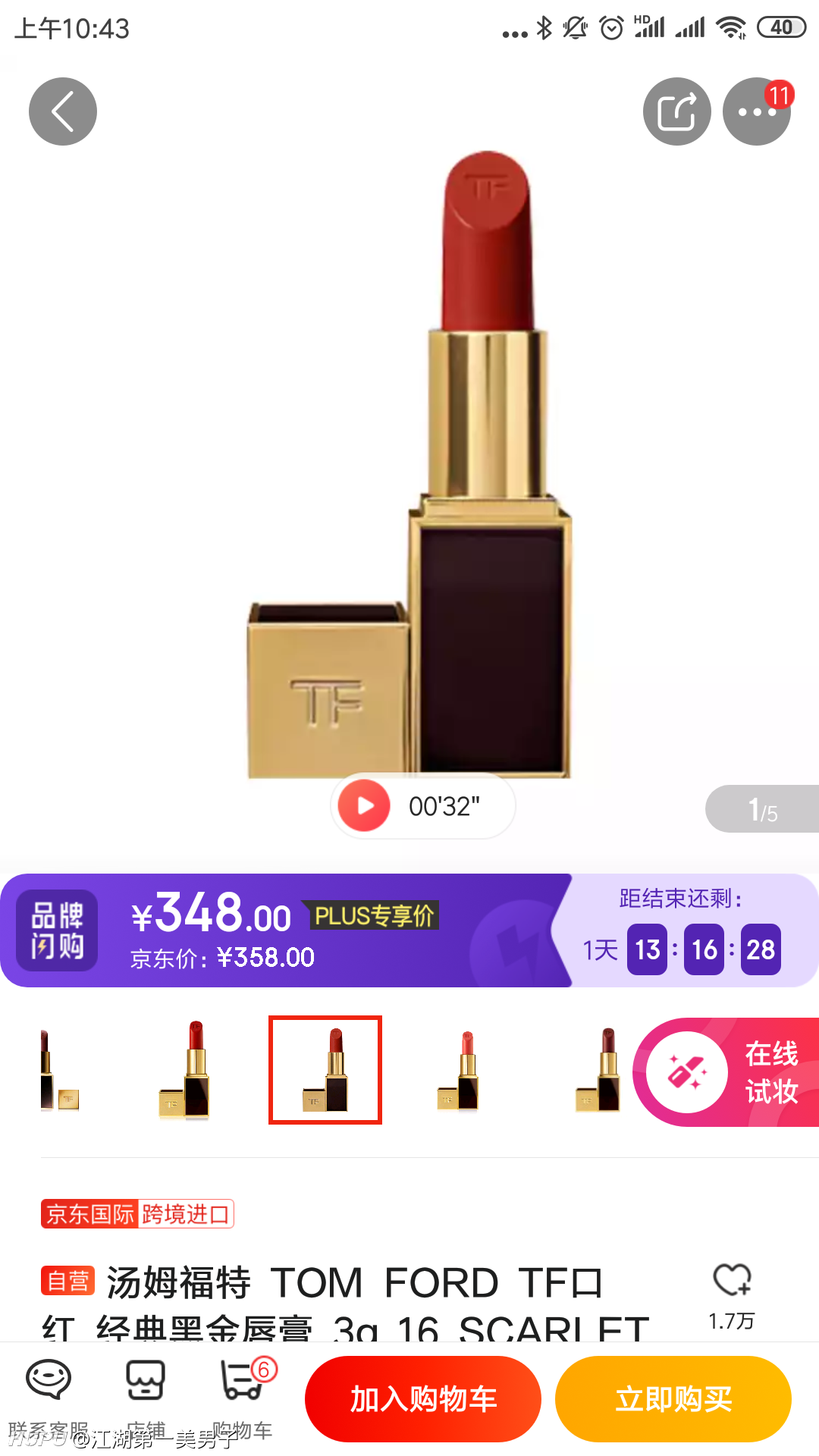This screenshot has width=819, height=1456.
Task: Tap the highlighted third shade thumbnail
Action: pos(325,1070)
